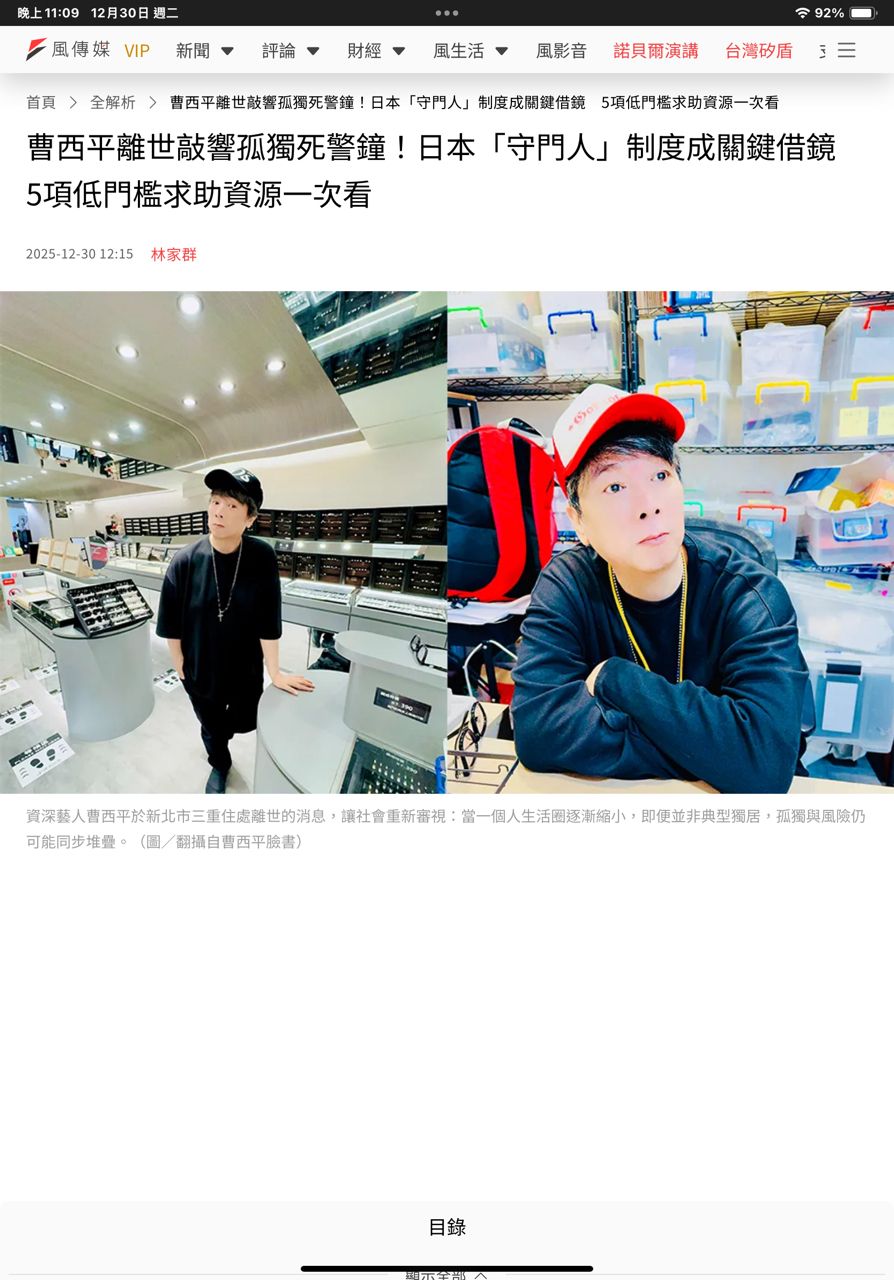Screen dimensions: 894x1280
Task: Tap 全解析 in the breadcrumb
Action: click(x=112, y=102)
